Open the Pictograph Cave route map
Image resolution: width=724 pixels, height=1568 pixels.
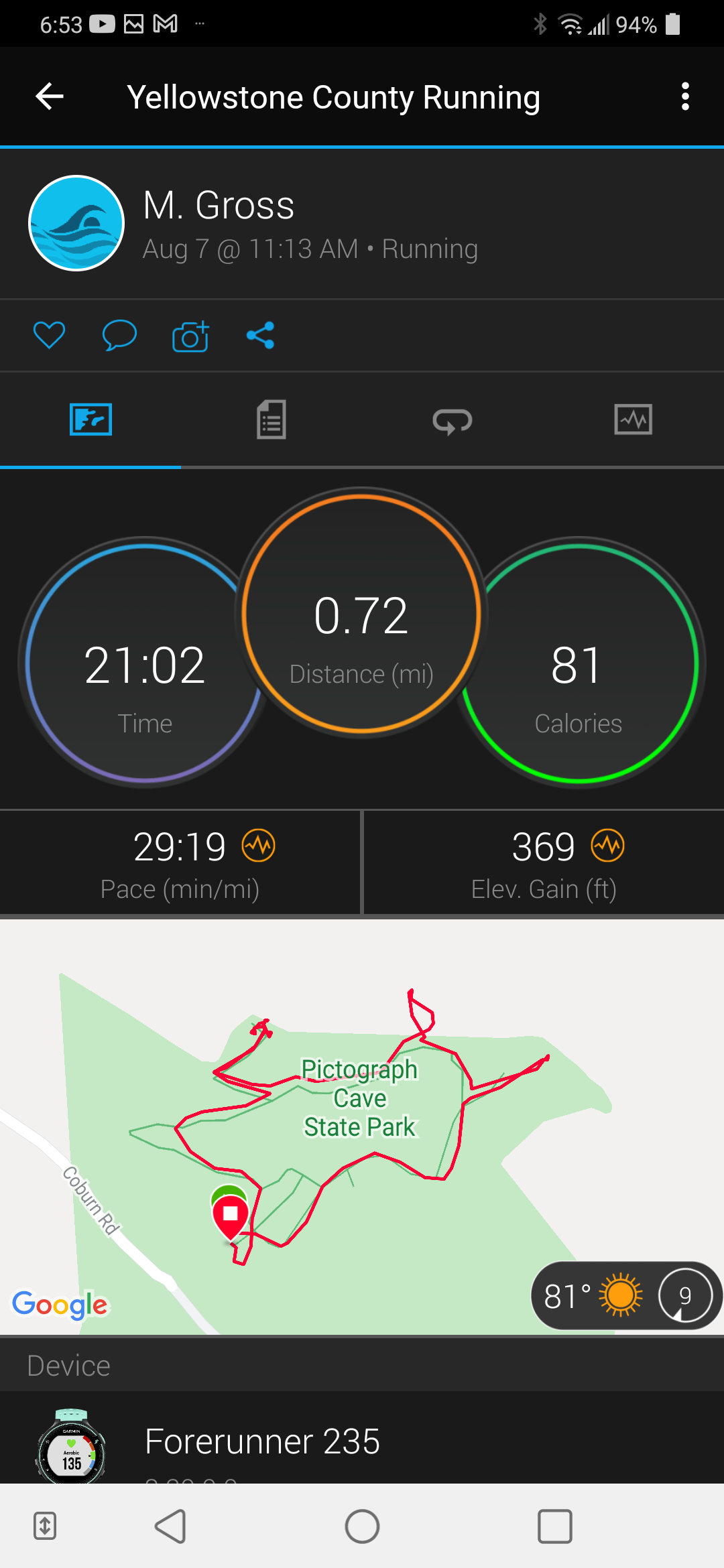(x=362, y=1126)
